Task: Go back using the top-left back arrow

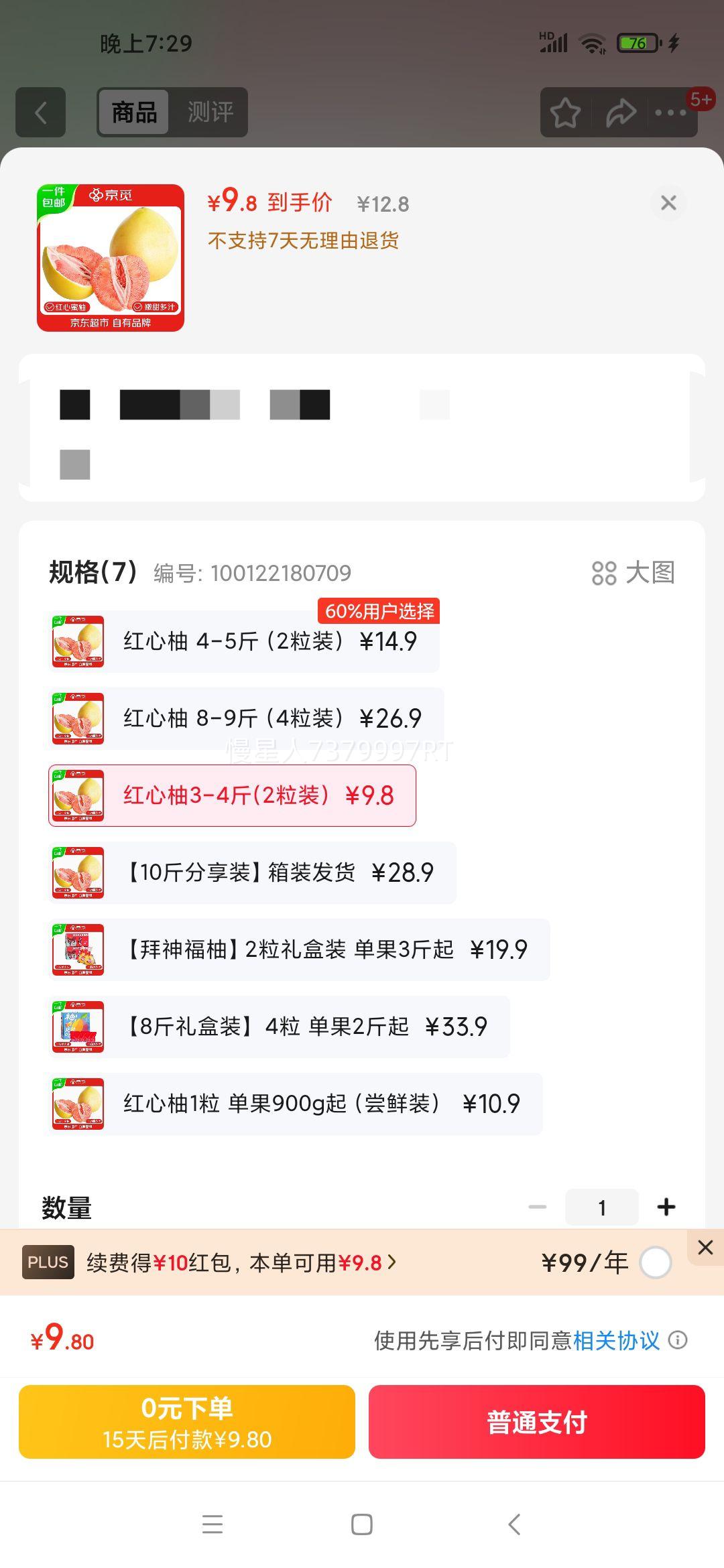Action: click(40, 112)
